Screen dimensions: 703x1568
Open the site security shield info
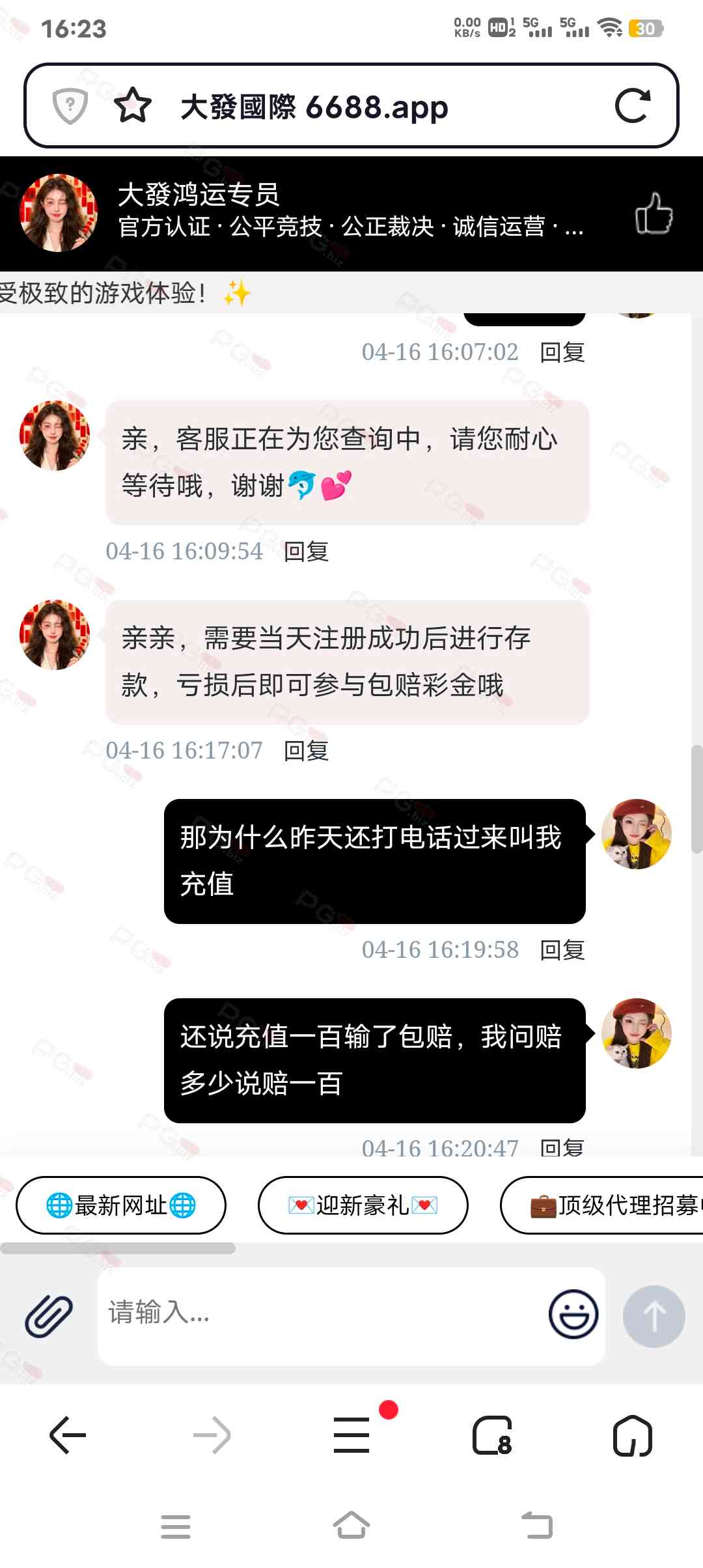[70, 106]
